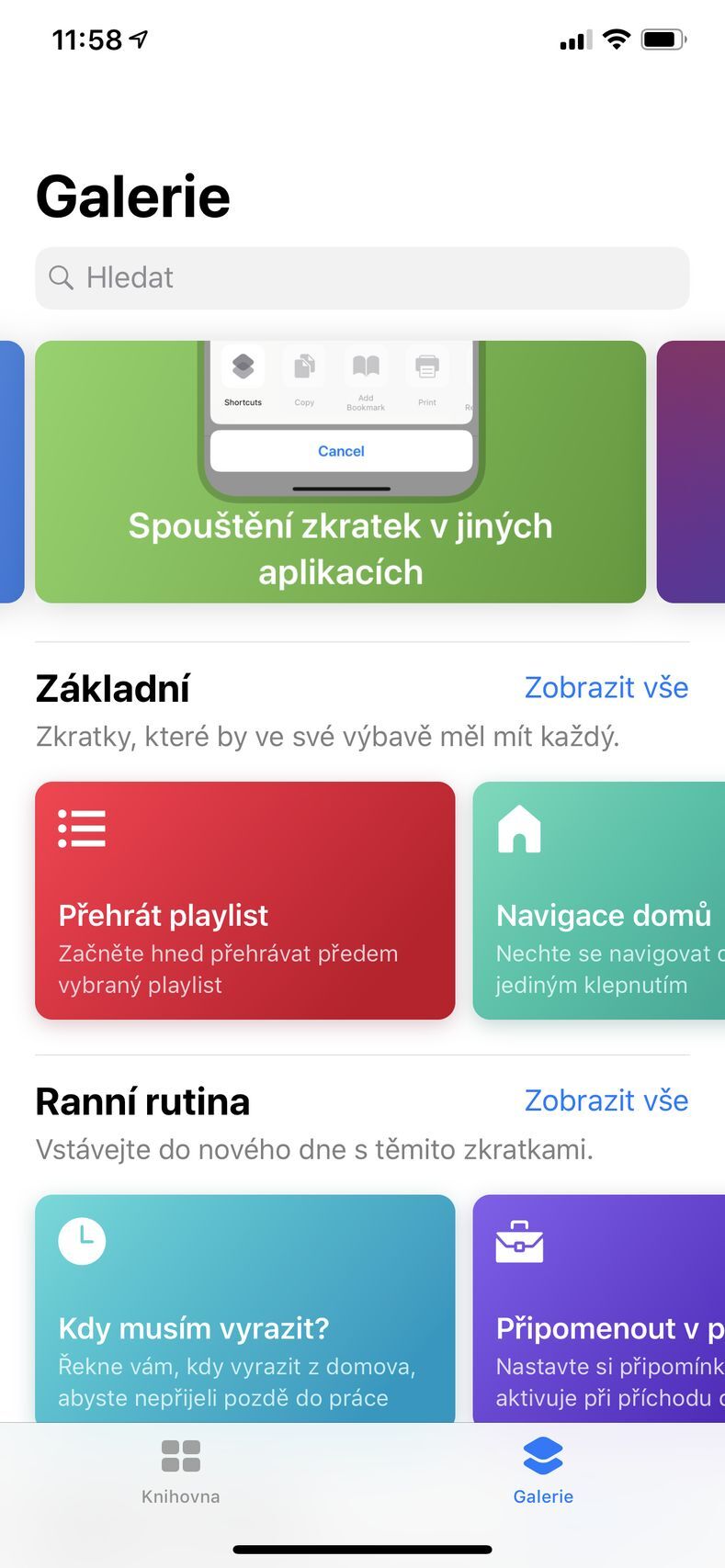This screenshot has height=1568, width=725.
Task: Tap the home icon on Navigace domů card
Action: tap(520, 828)
